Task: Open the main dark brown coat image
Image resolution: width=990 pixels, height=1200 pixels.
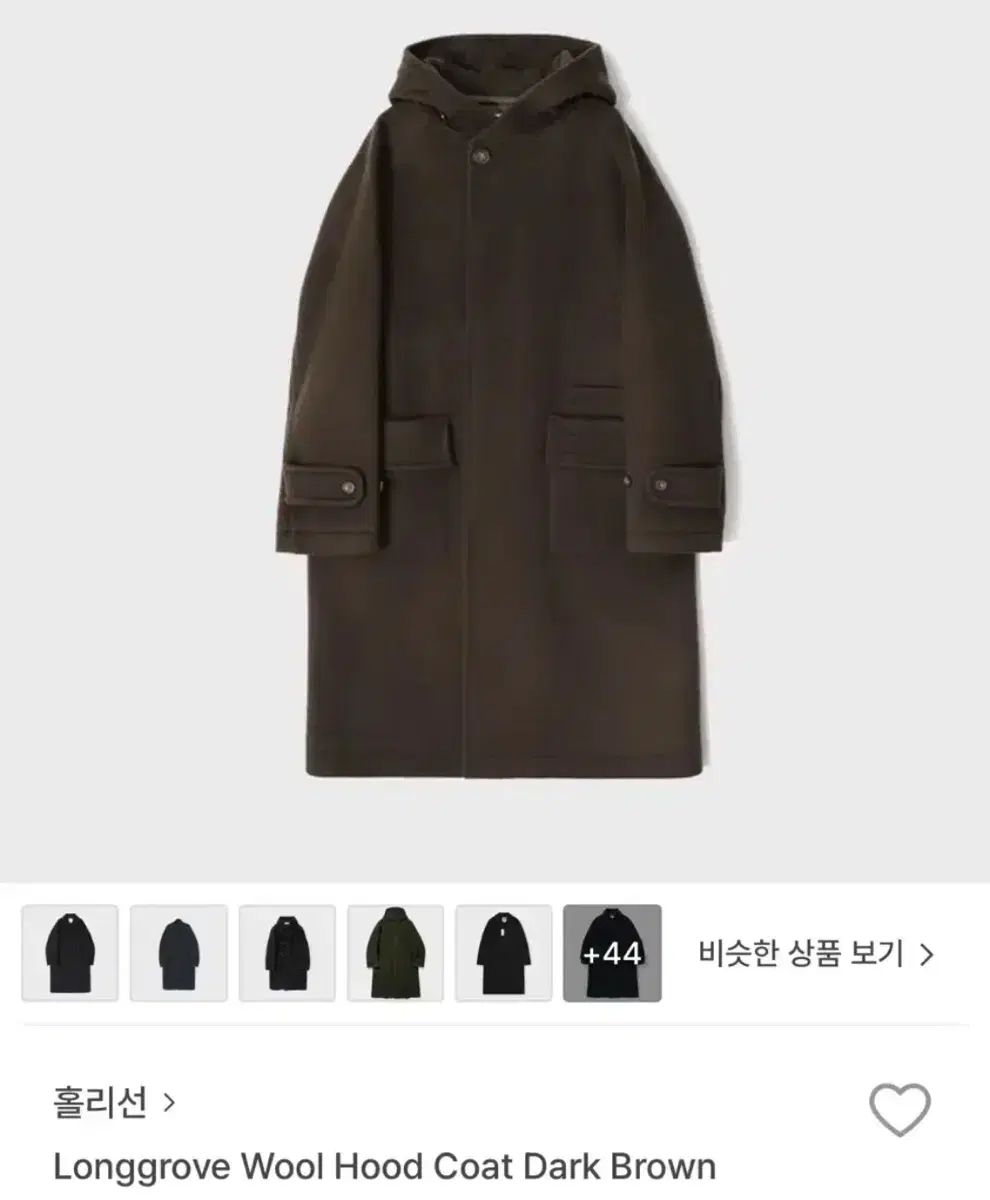Action: point(495,410)
